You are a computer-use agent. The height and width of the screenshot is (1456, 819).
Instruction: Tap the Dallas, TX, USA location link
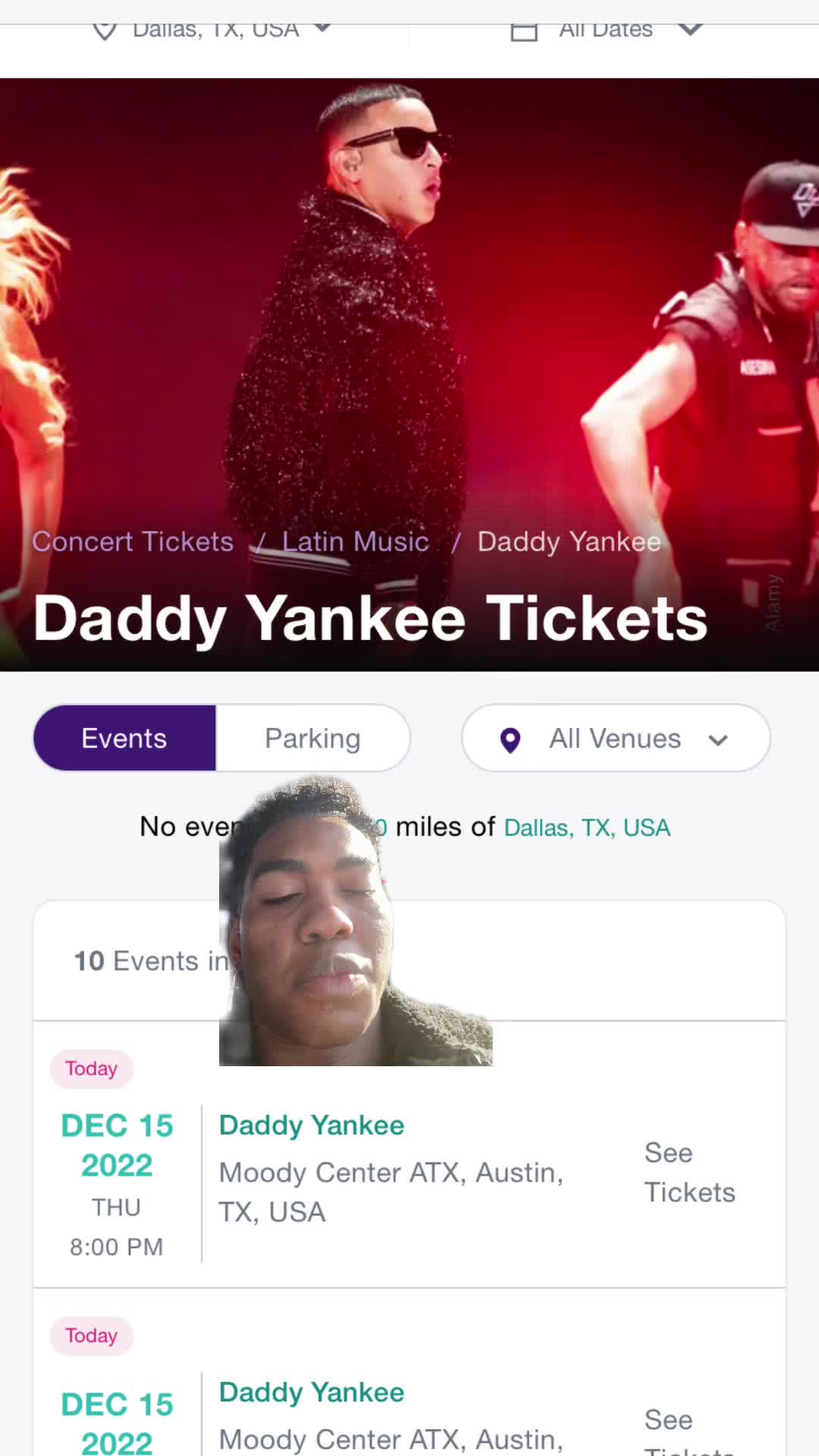587,827
